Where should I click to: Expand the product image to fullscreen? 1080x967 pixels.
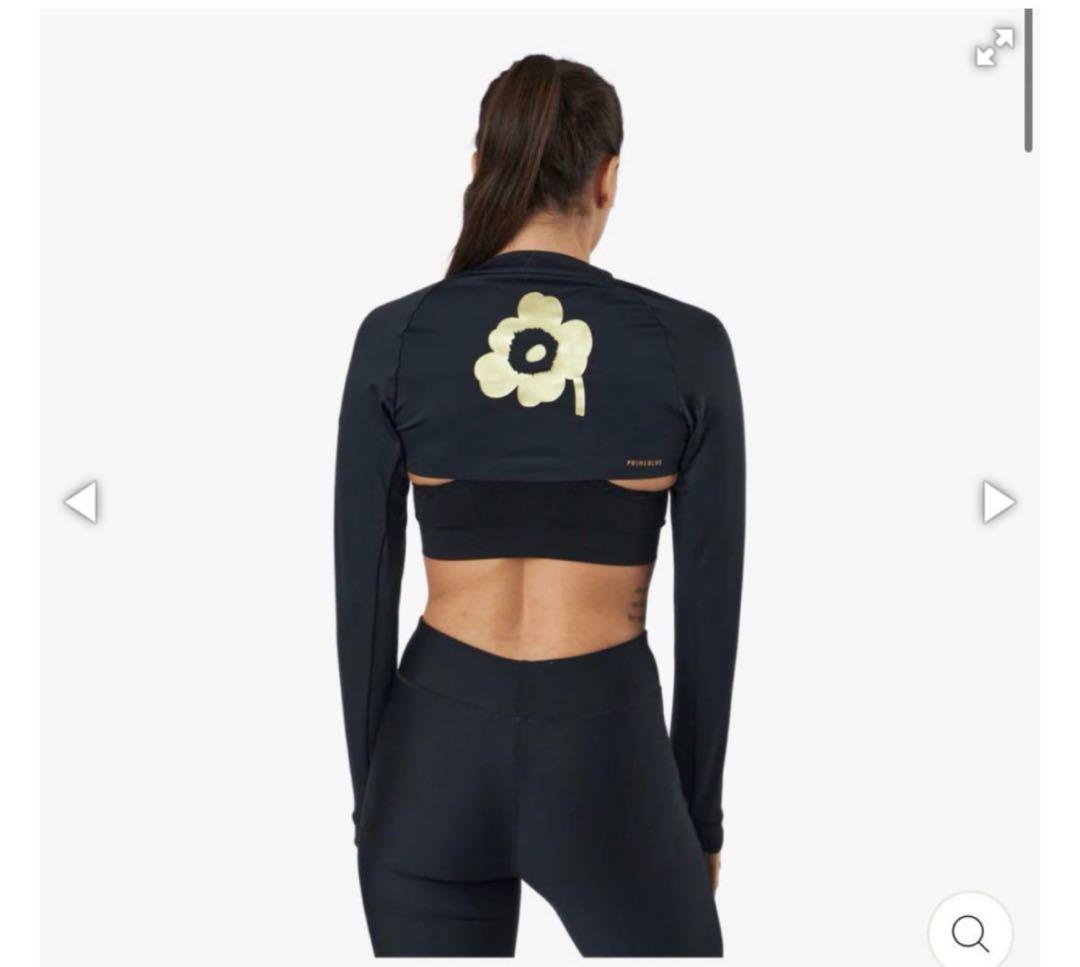click(x=994, y=47)
